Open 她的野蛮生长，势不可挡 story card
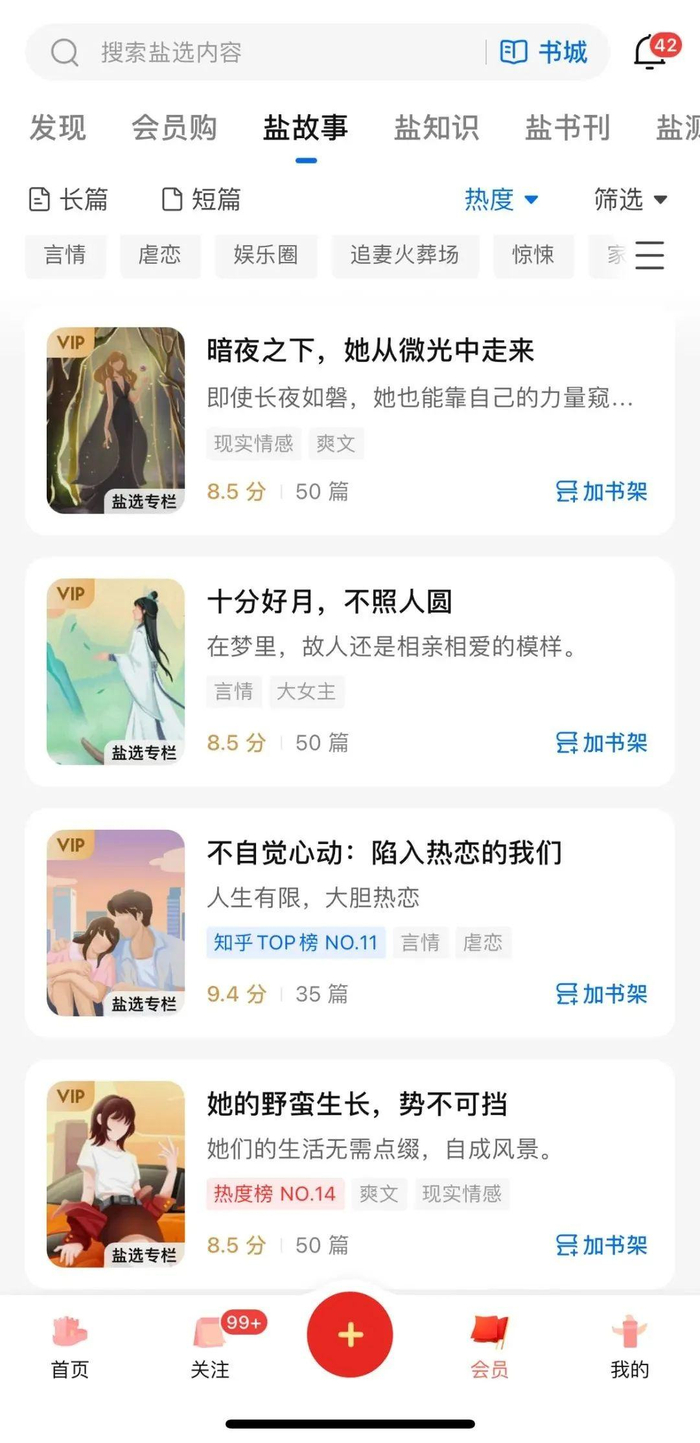700x1443 pixels. [350, 1174]
